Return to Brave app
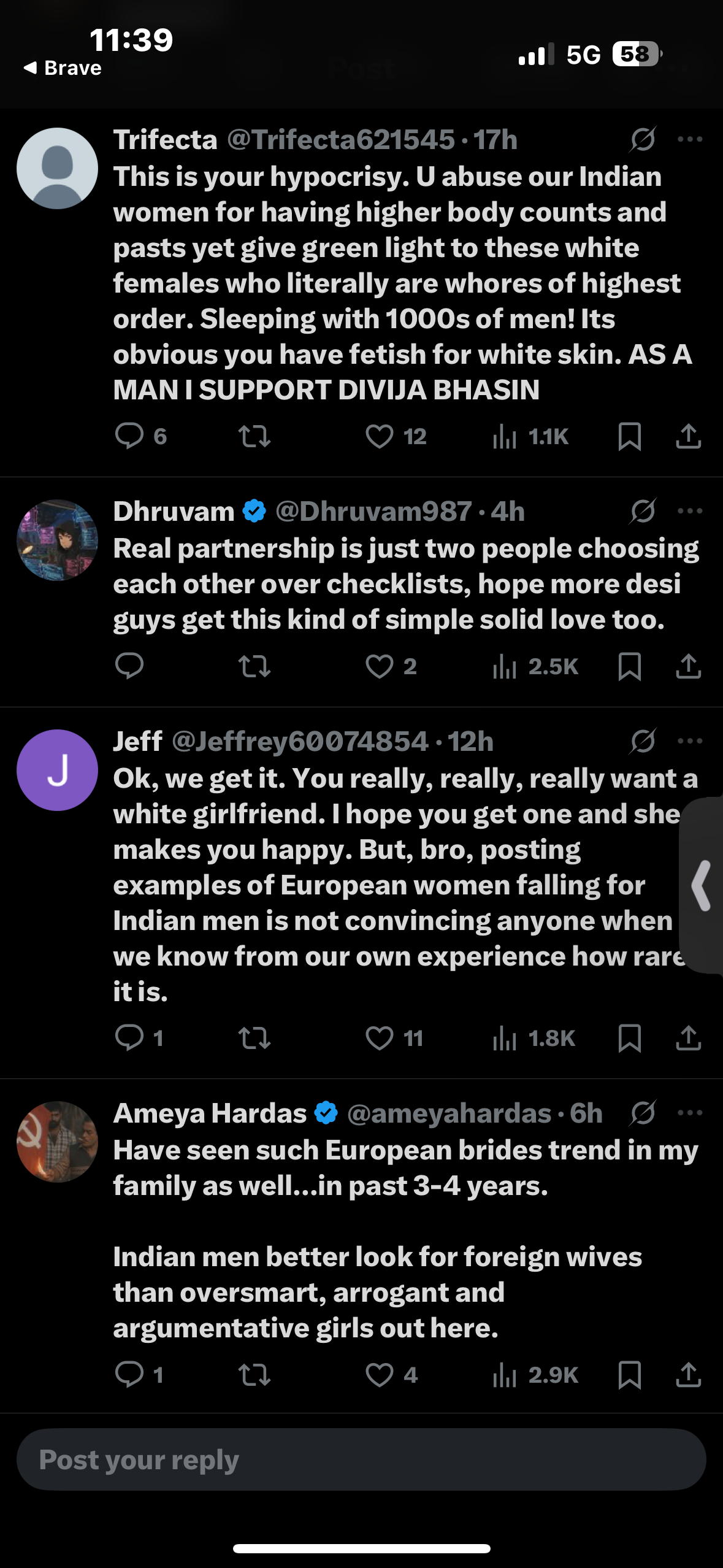 click(63, 68)
